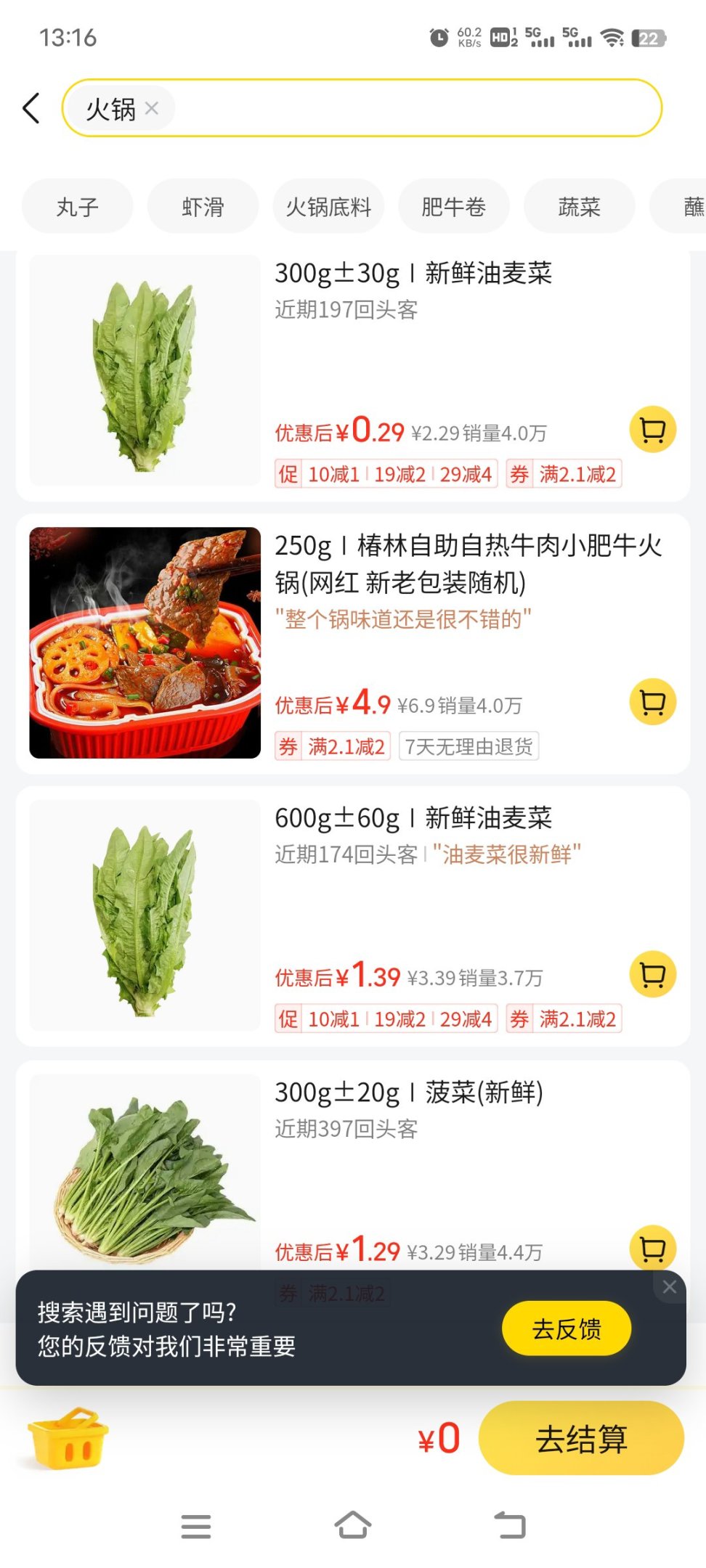This screenshot has width=706, height=1568.
Task: Select the 蔬菜 category chip
Action: tap(579, 207)
